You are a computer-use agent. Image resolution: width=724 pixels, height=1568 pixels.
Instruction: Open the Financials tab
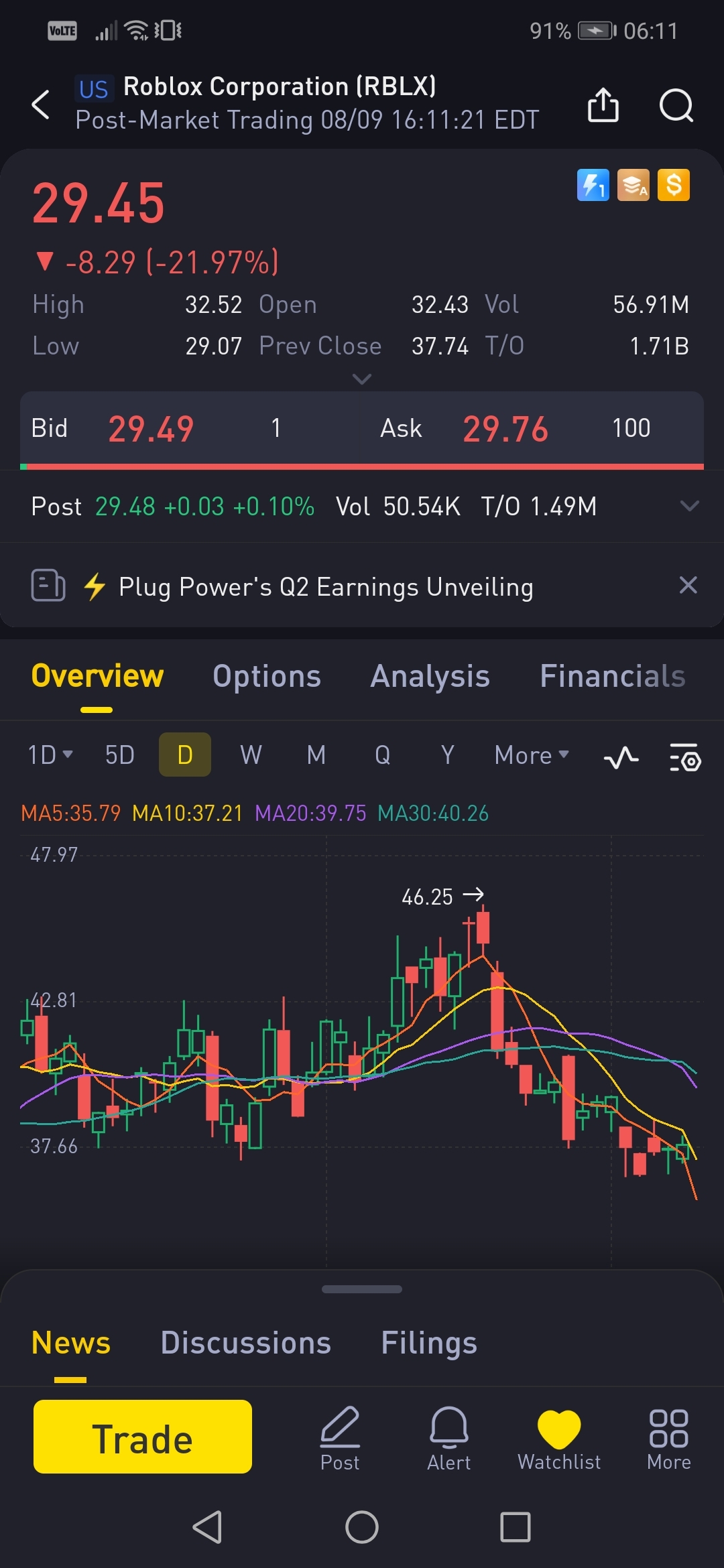612,676
